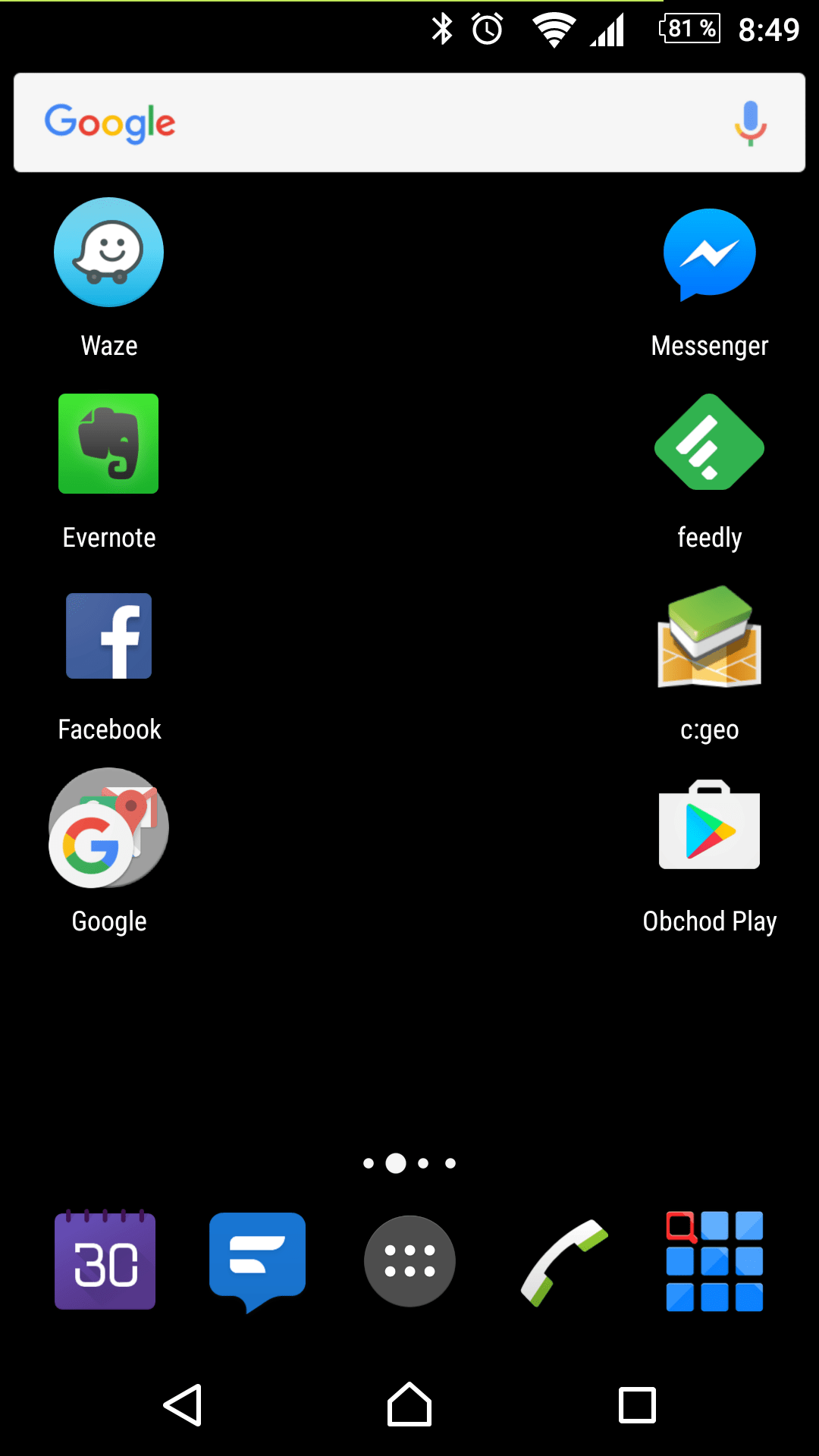Open the calendar app in the dock
The image size is (819, 1456).
click(105, 1260)
